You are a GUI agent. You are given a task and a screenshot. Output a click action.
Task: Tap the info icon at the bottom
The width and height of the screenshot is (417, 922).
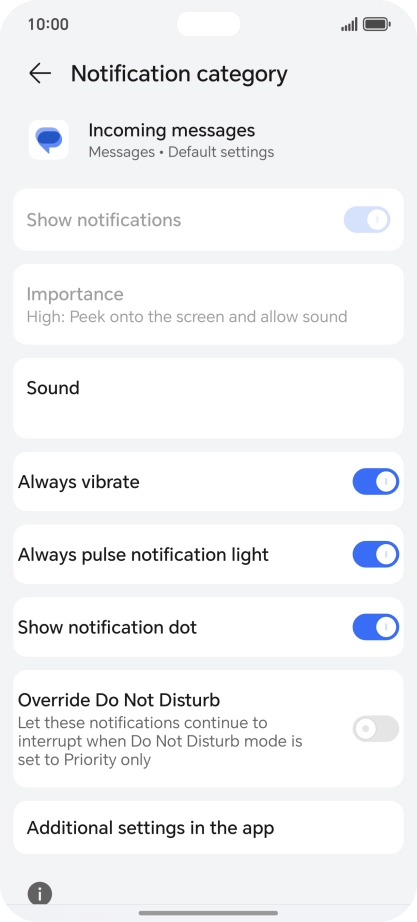(40, 894)
